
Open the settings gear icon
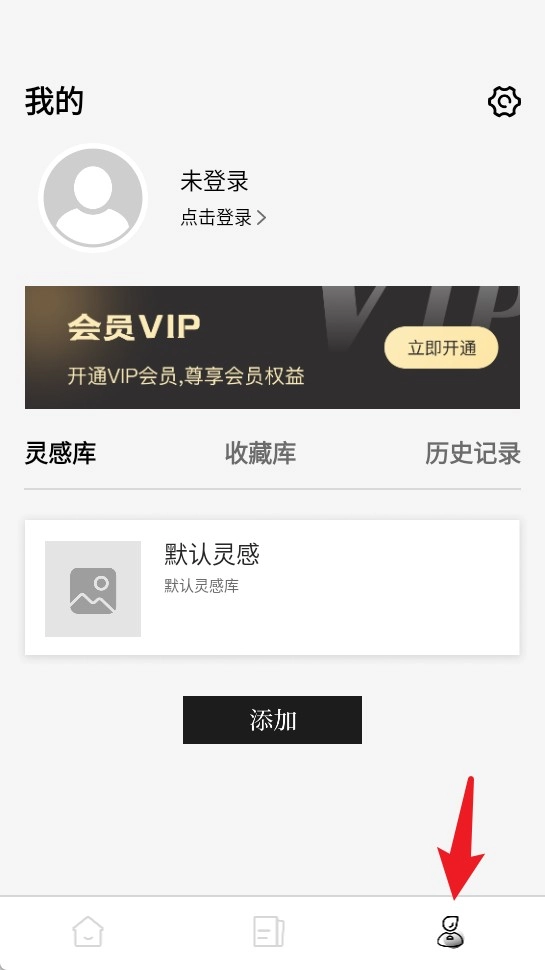tap(504, 101)
